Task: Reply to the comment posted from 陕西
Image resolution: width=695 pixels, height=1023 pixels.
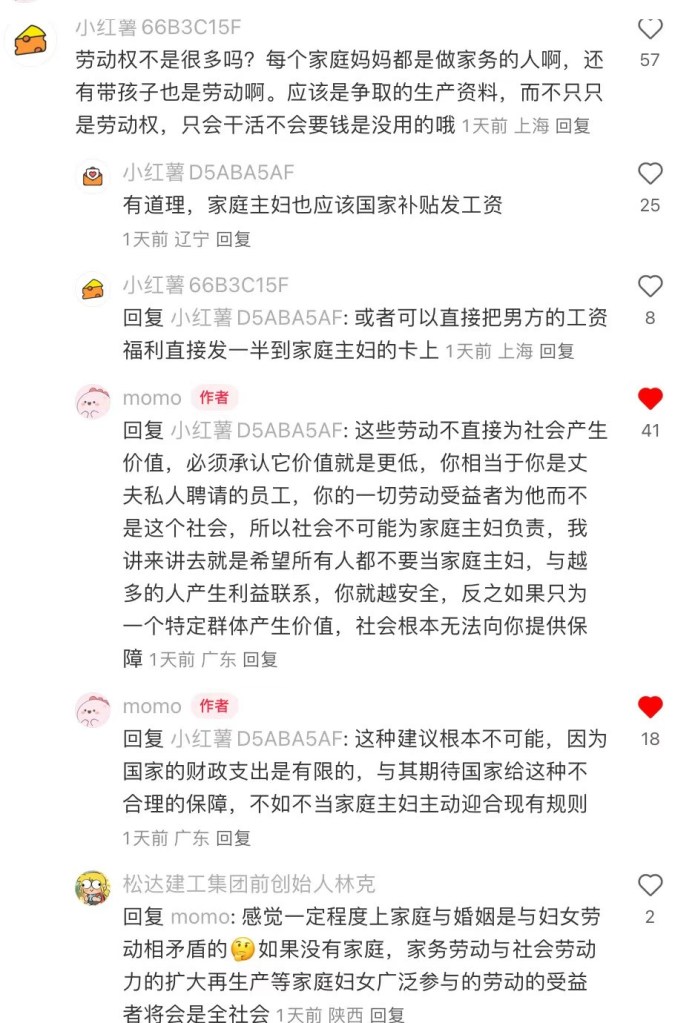Action: tap(387, 1014)
